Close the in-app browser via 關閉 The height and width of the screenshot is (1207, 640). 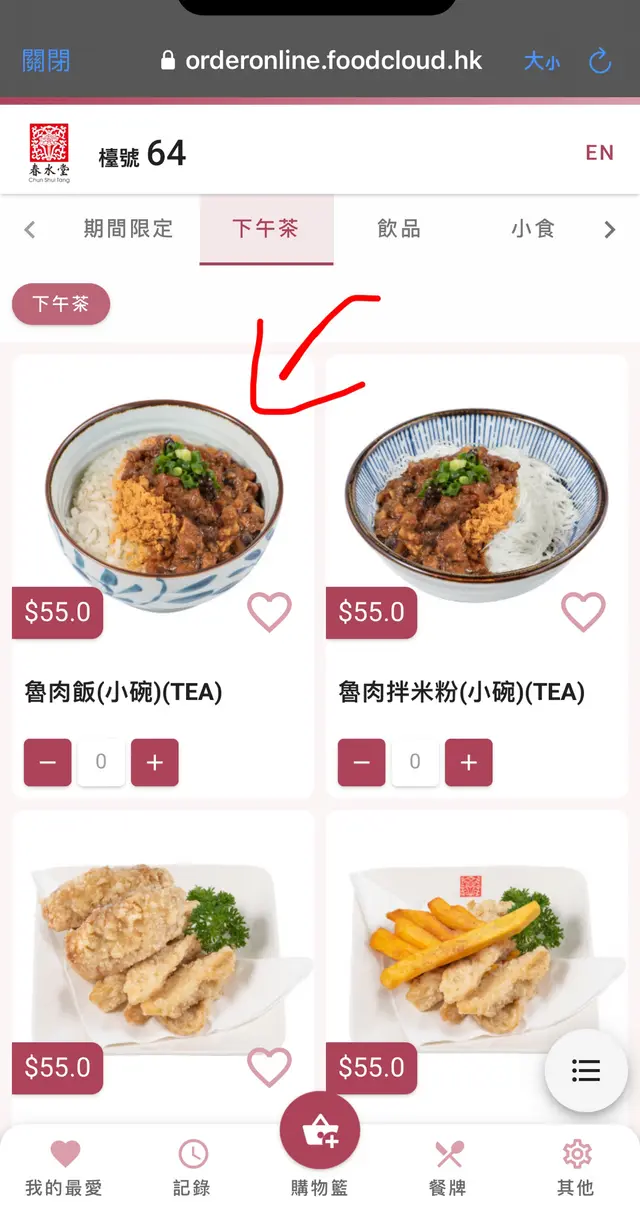[x=46, y=61]
